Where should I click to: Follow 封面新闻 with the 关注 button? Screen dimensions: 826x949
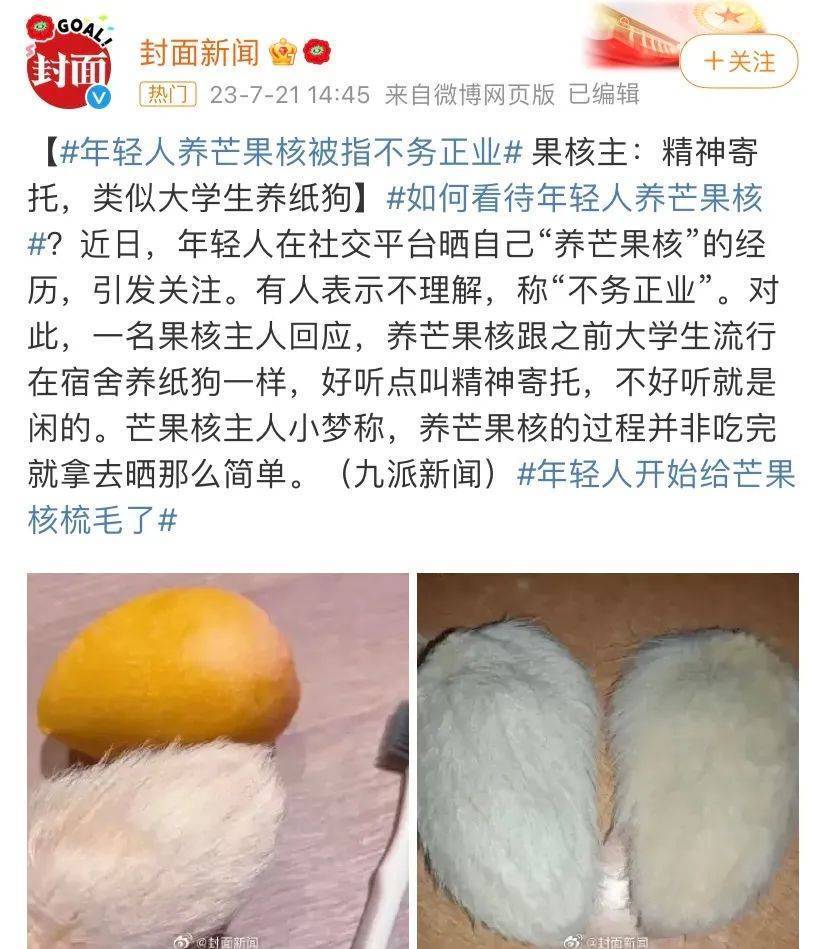pos(739,62)
